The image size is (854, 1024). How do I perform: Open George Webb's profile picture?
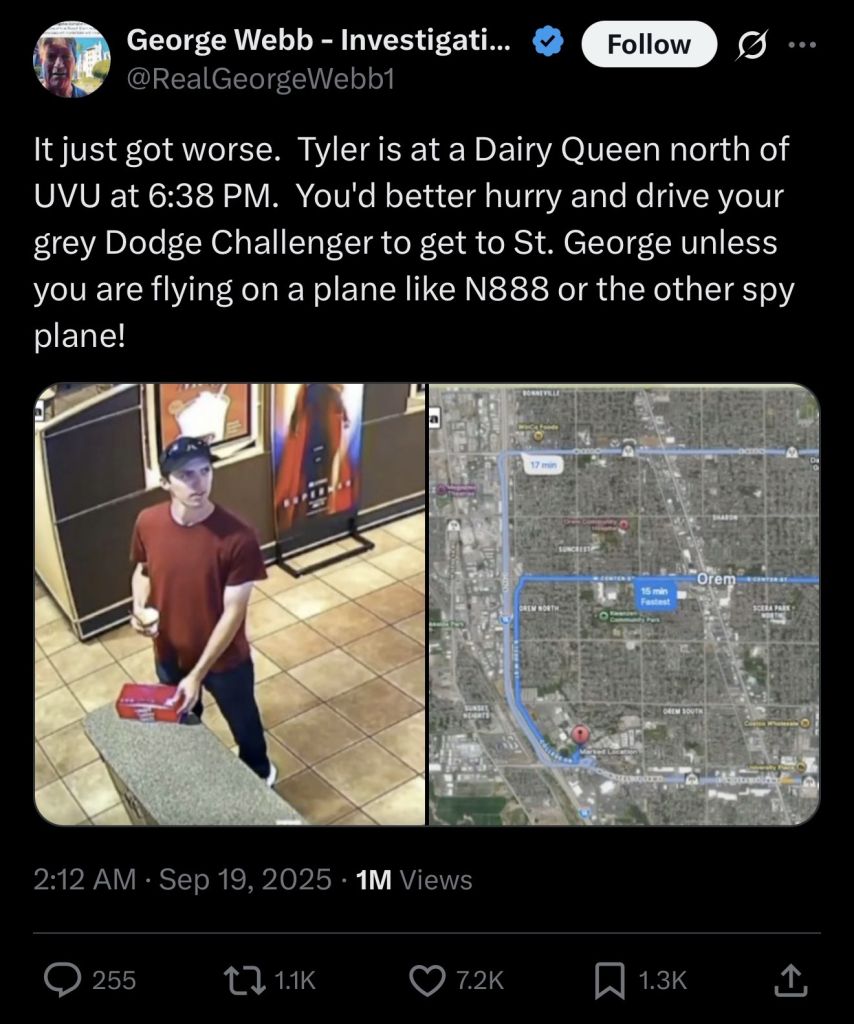(x=72, y=59)
